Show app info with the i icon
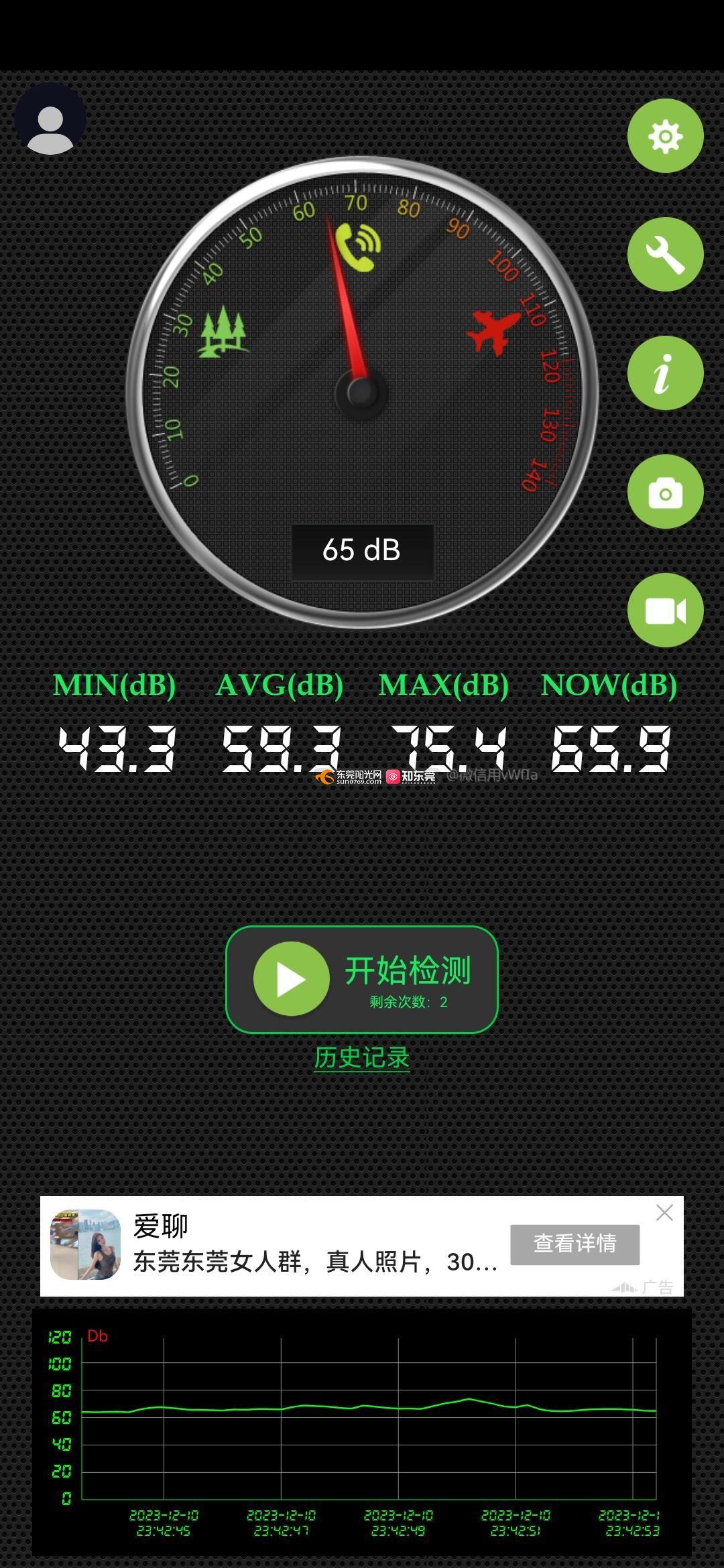The width and height of the screenshot is (724, 1568). click(665, 373)
